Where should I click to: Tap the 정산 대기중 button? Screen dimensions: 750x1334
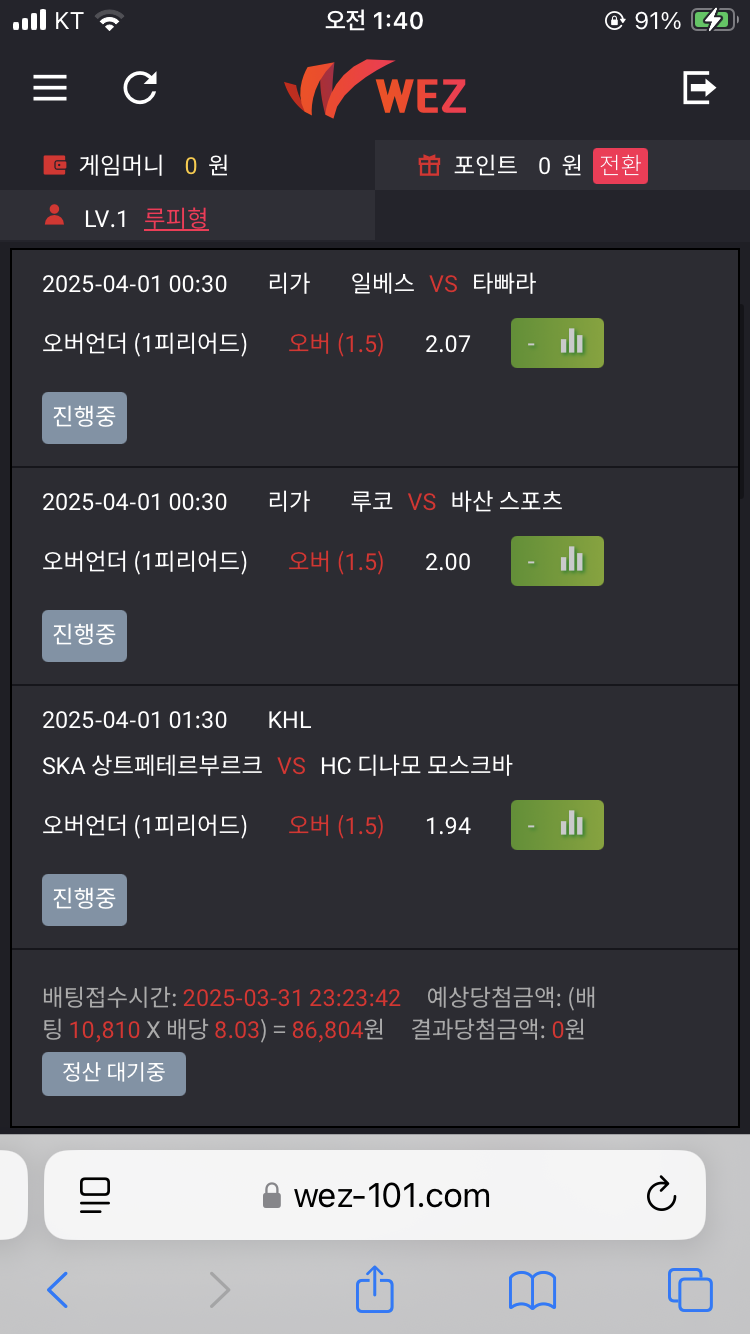pyautogui.click(x=114, y=1073)
